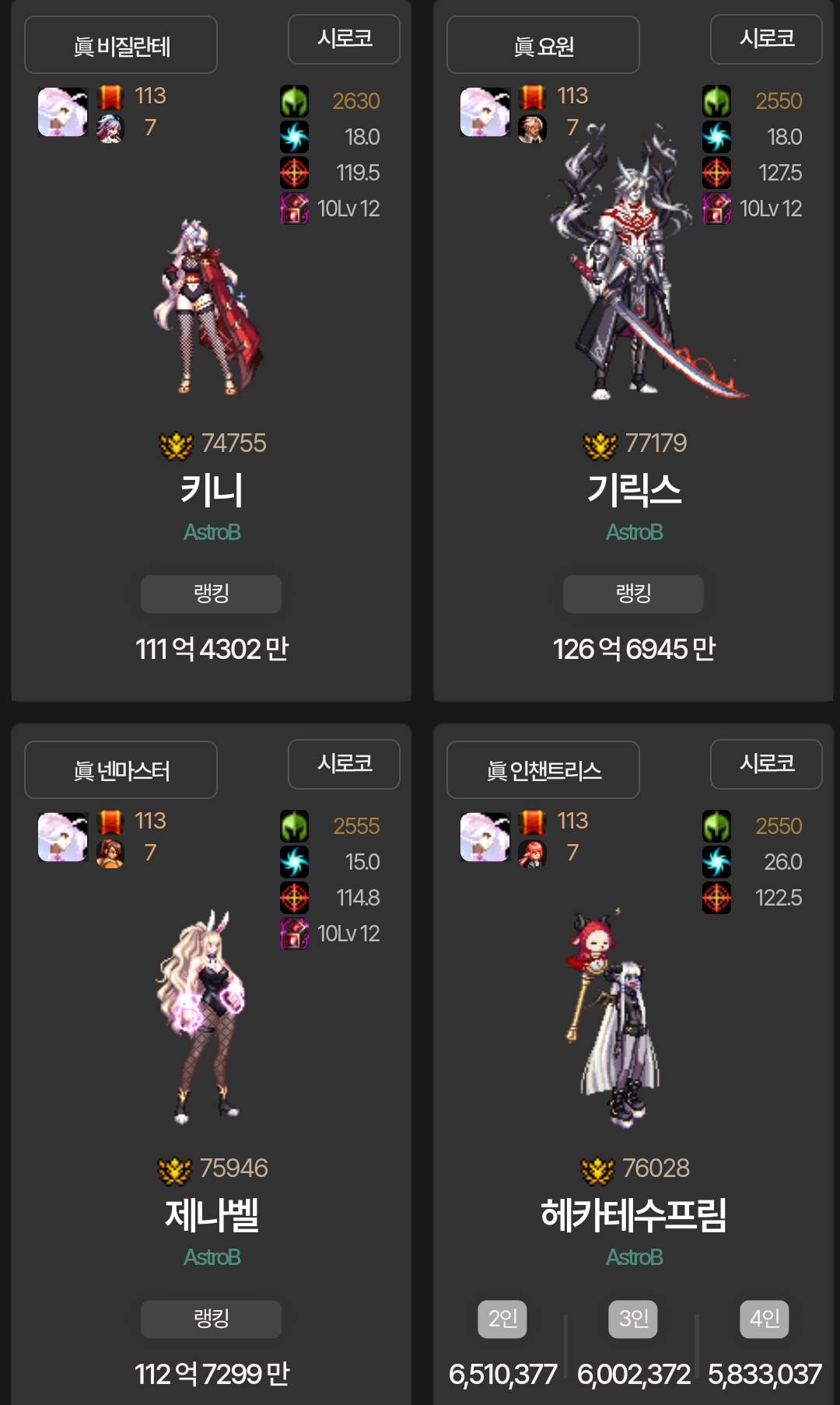Select the 2인 party chip
Image resolution: width=840 pixels, height=1405 pixels.
click(502, 1319)
